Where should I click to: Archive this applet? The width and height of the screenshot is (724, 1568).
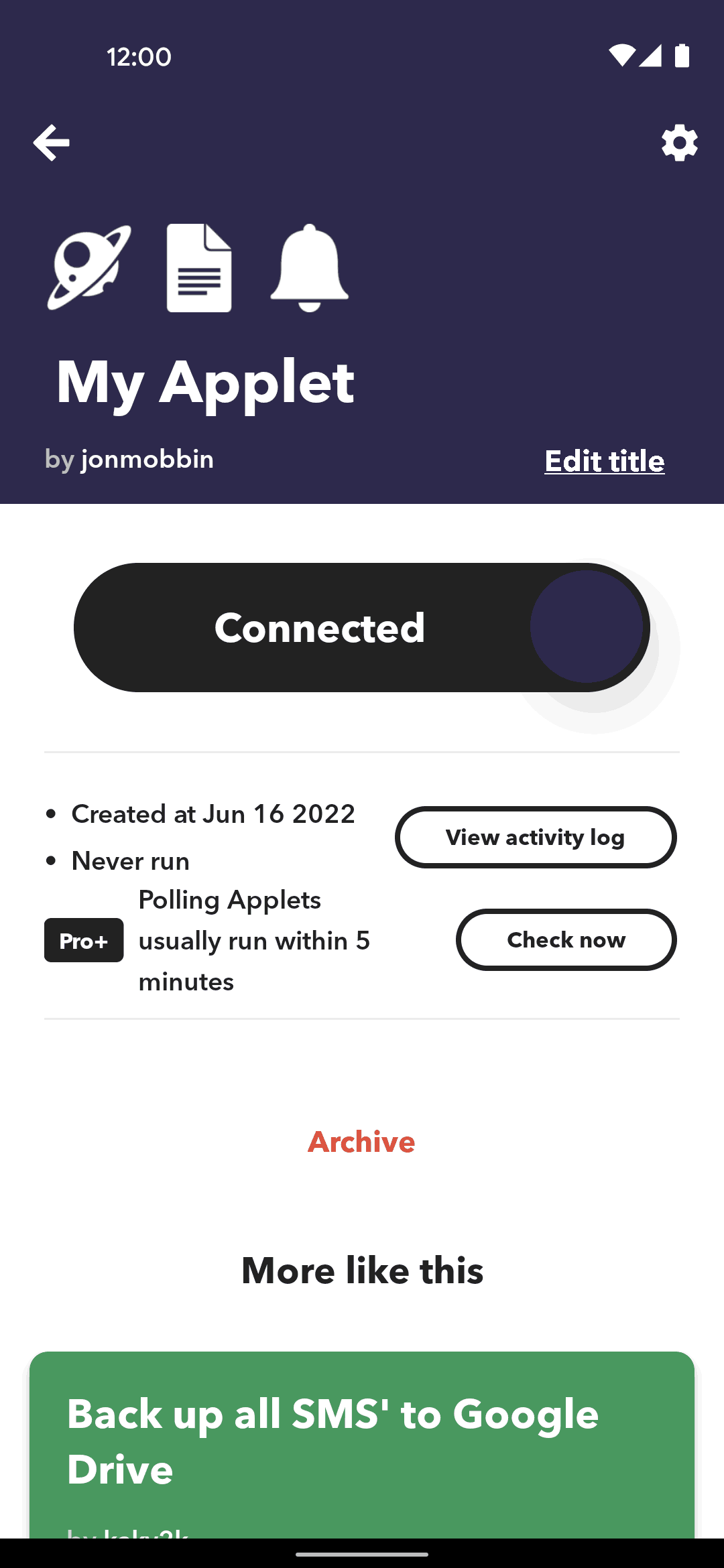pyautogui.click(x=361, y=1142)
